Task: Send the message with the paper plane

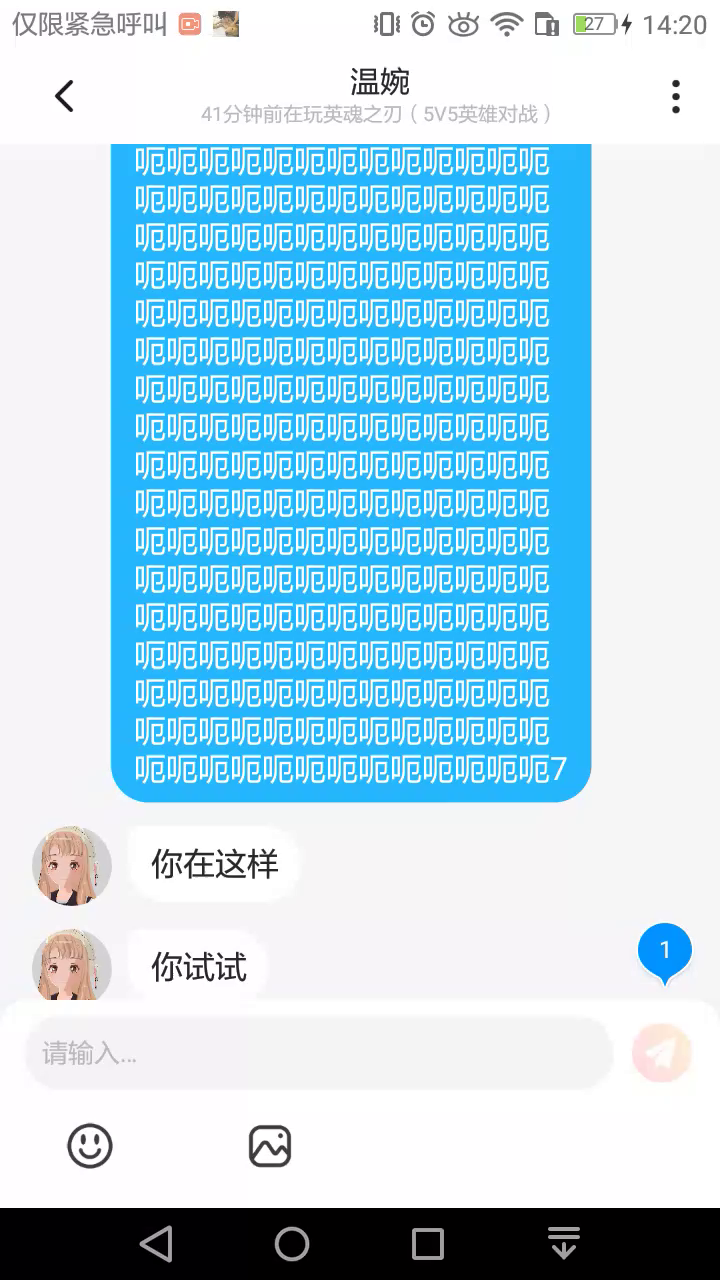Action: click(x=662, y=1053)
